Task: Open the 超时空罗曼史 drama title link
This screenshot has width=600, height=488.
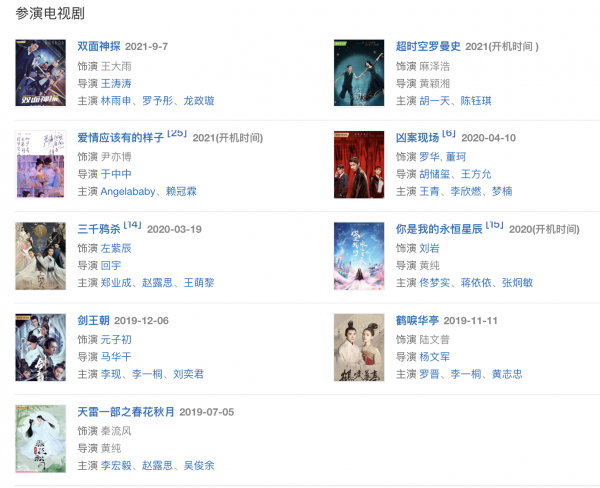Action: pos(428,47)
